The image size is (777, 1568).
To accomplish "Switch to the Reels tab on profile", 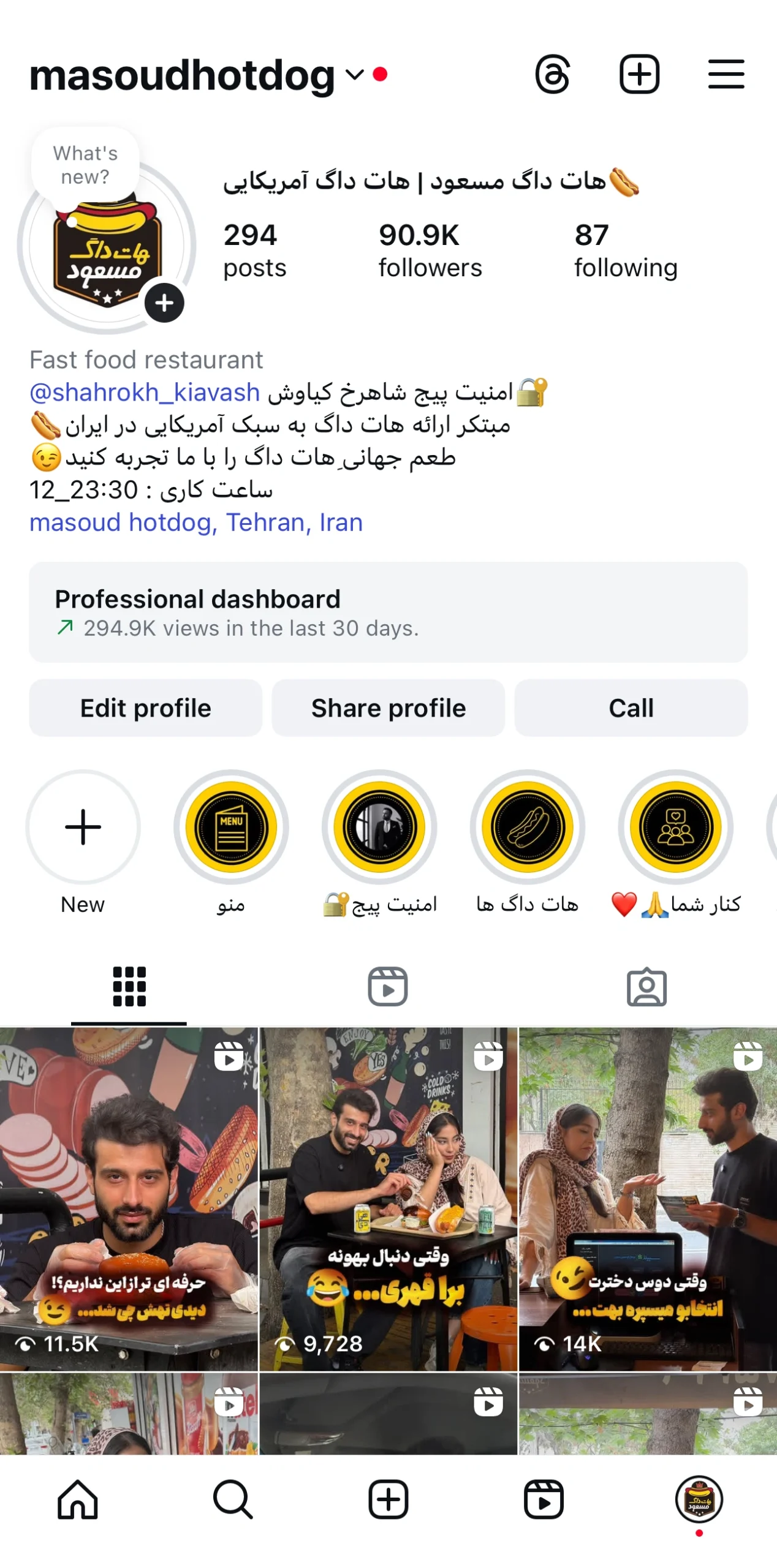I will 388,986.
